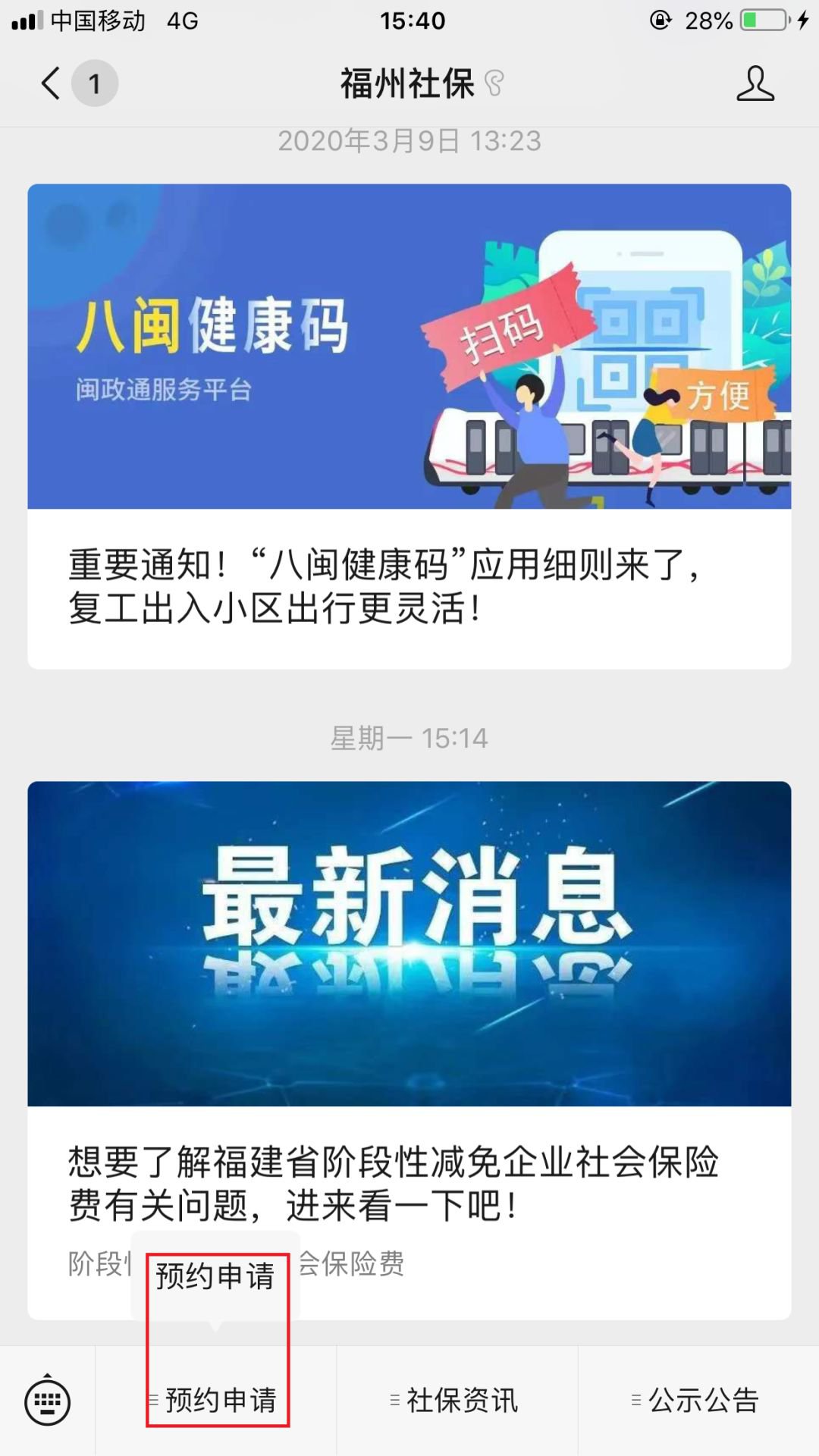Open the 最新消息 social insurance article

pos(409,1024)
